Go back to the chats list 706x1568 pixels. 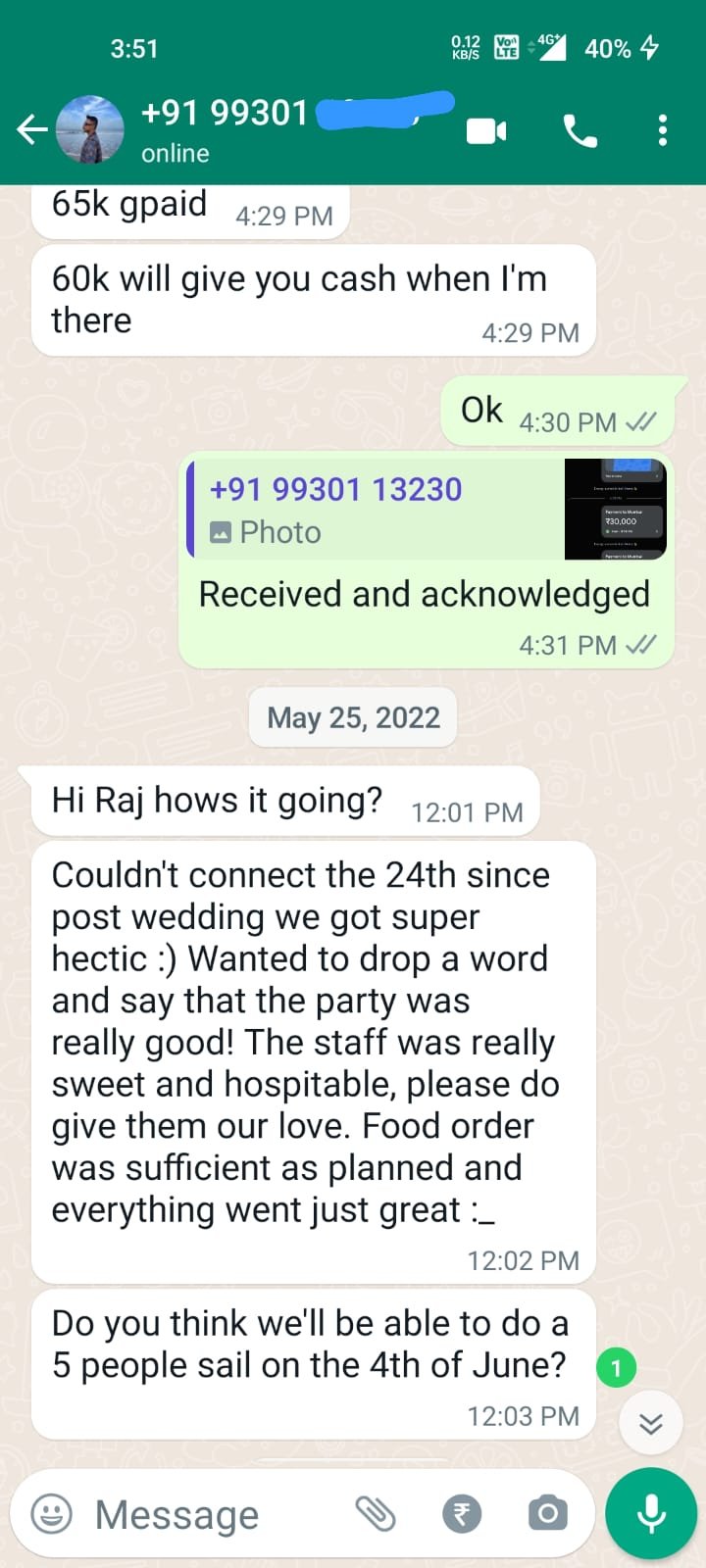[31, 129]
